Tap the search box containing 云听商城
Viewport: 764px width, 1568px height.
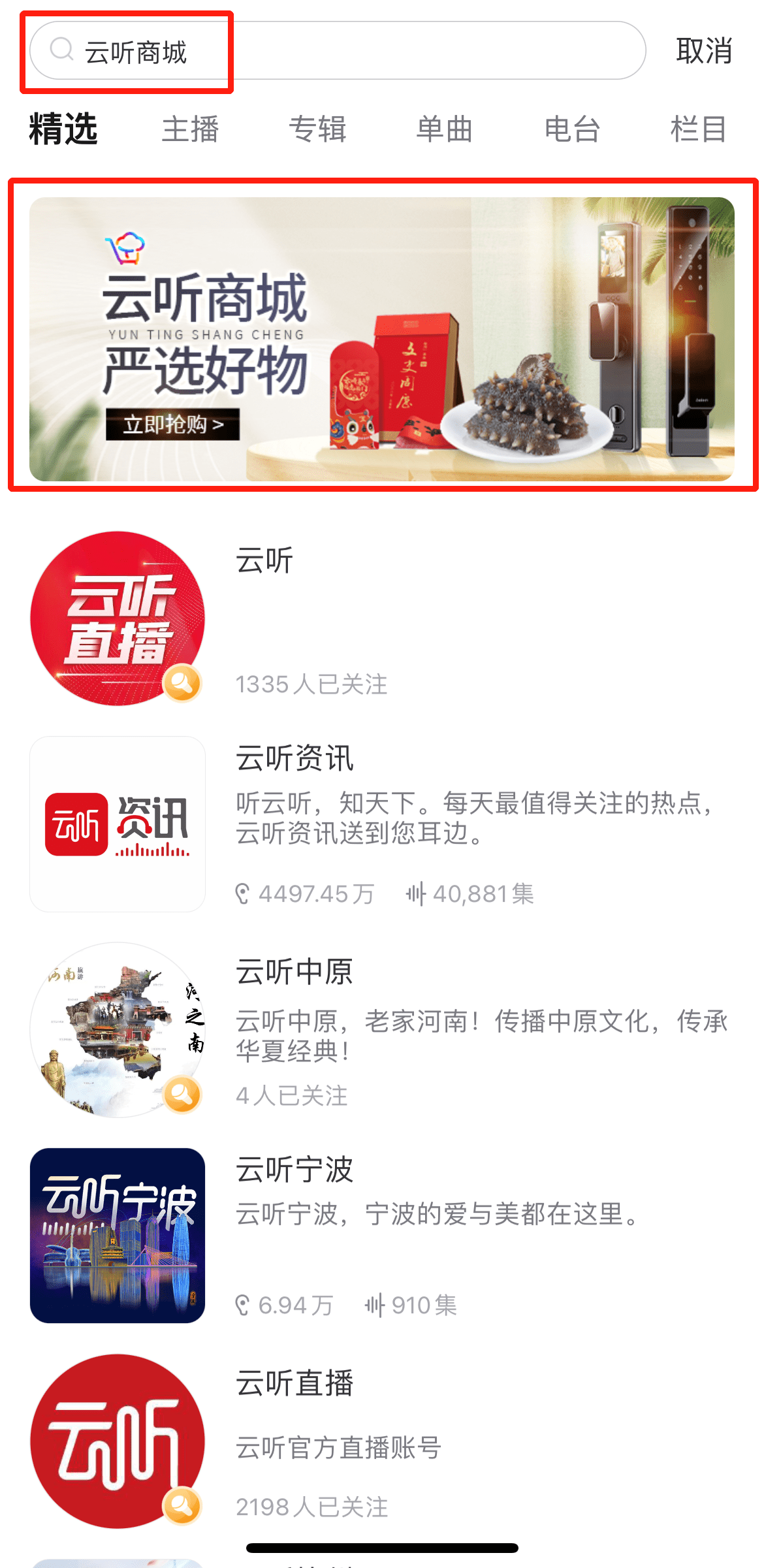(x=336, y=51)
